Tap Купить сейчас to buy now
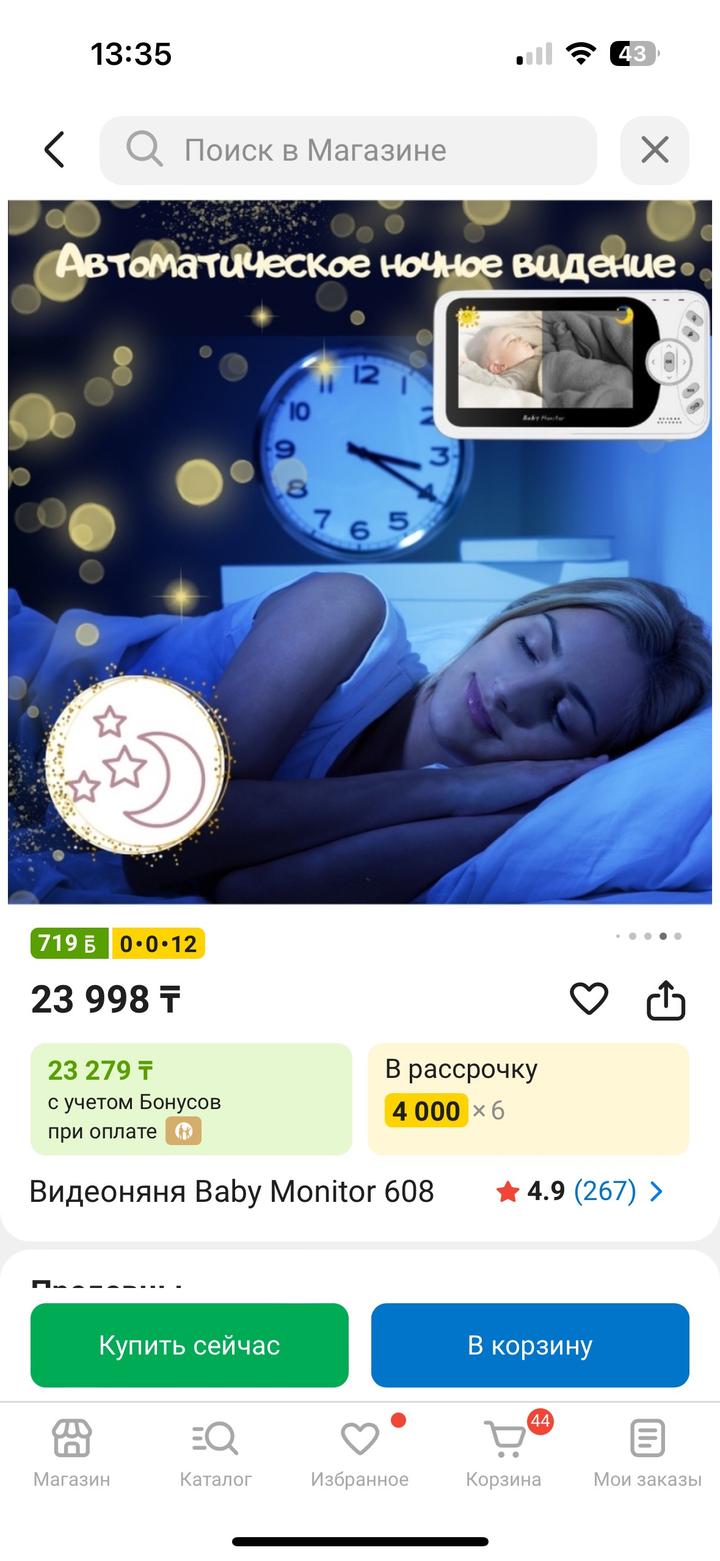 click(189, 1345)
